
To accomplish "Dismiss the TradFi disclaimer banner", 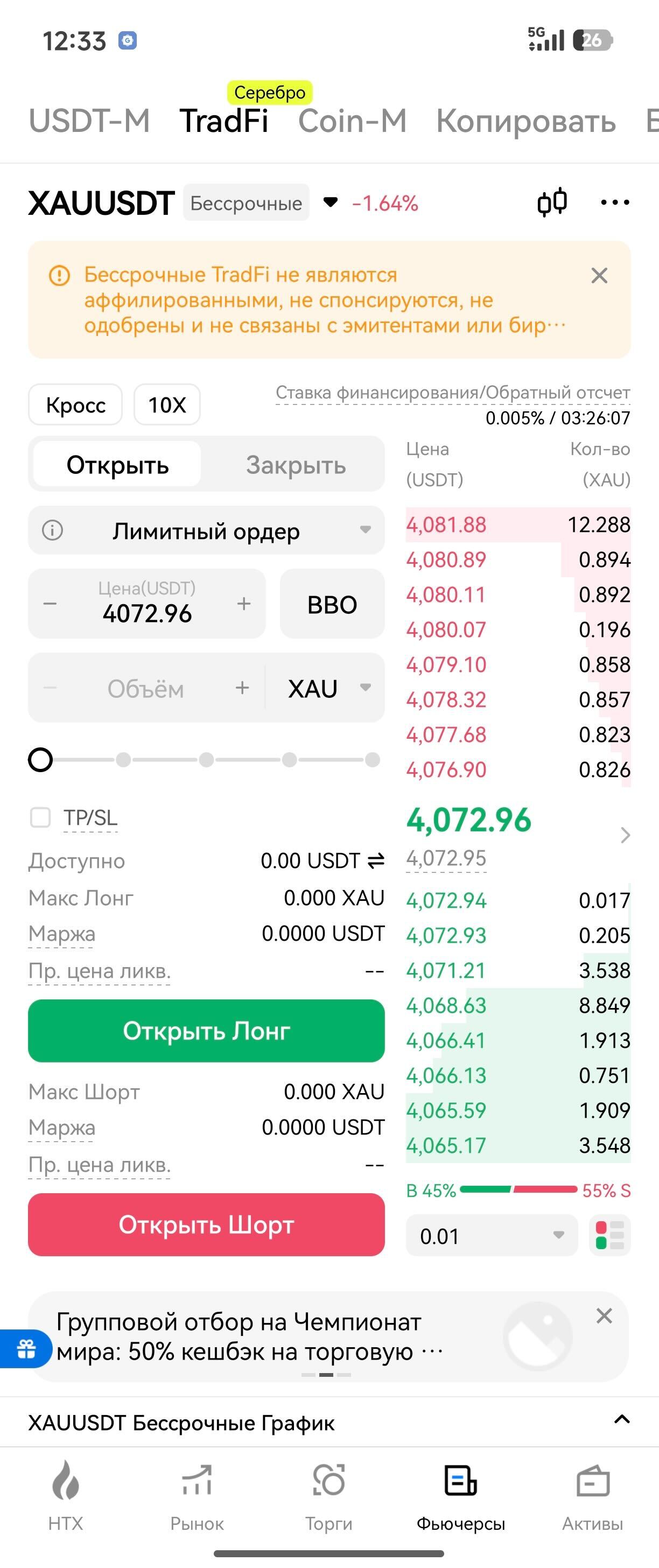I will tap(599, 276).
